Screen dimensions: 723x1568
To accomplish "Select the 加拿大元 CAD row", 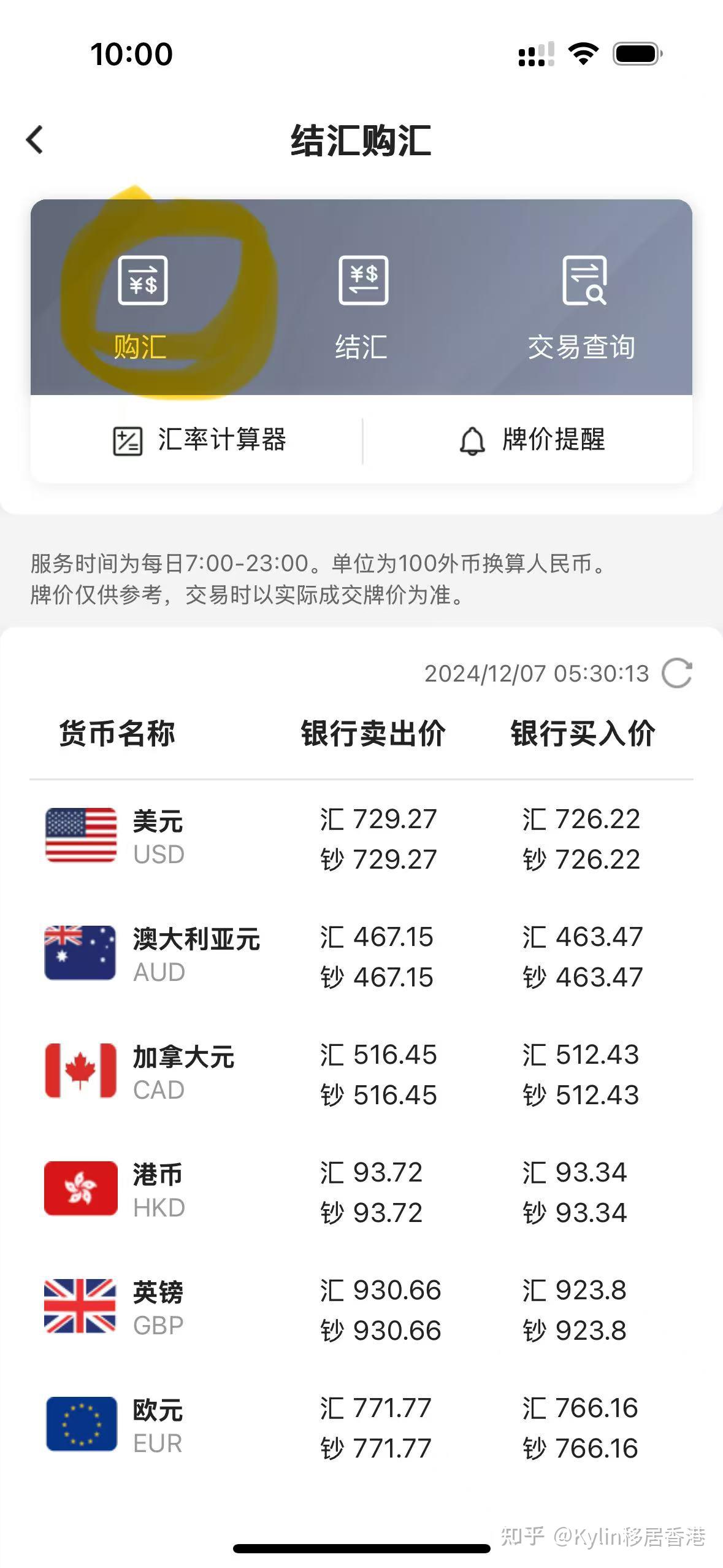I will pyautogui.click(x=361, y=1074).
